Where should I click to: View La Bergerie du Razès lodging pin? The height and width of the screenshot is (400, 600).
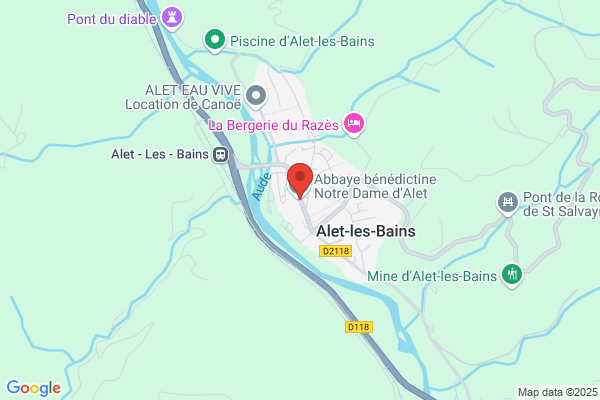(354, 124)
